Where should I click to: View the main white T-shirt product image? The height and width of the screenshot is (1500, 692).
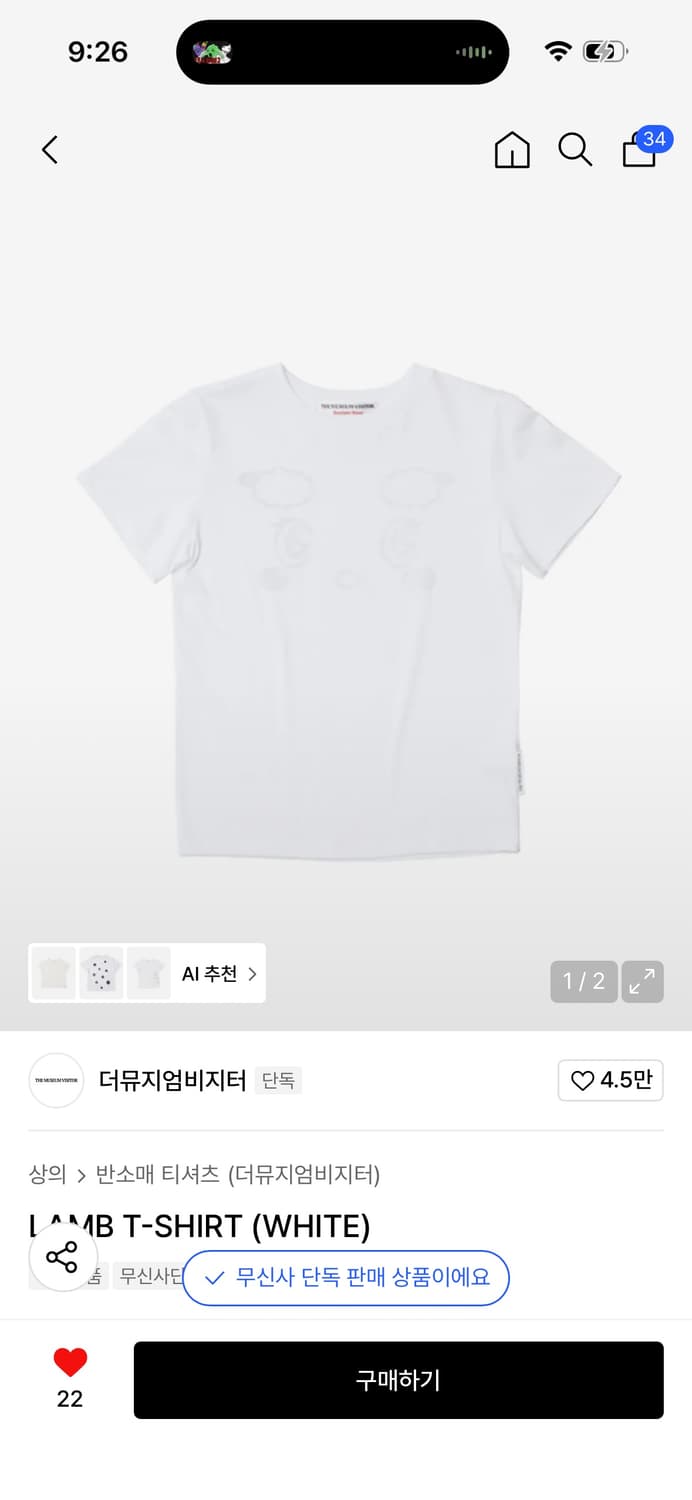point(346,610)
